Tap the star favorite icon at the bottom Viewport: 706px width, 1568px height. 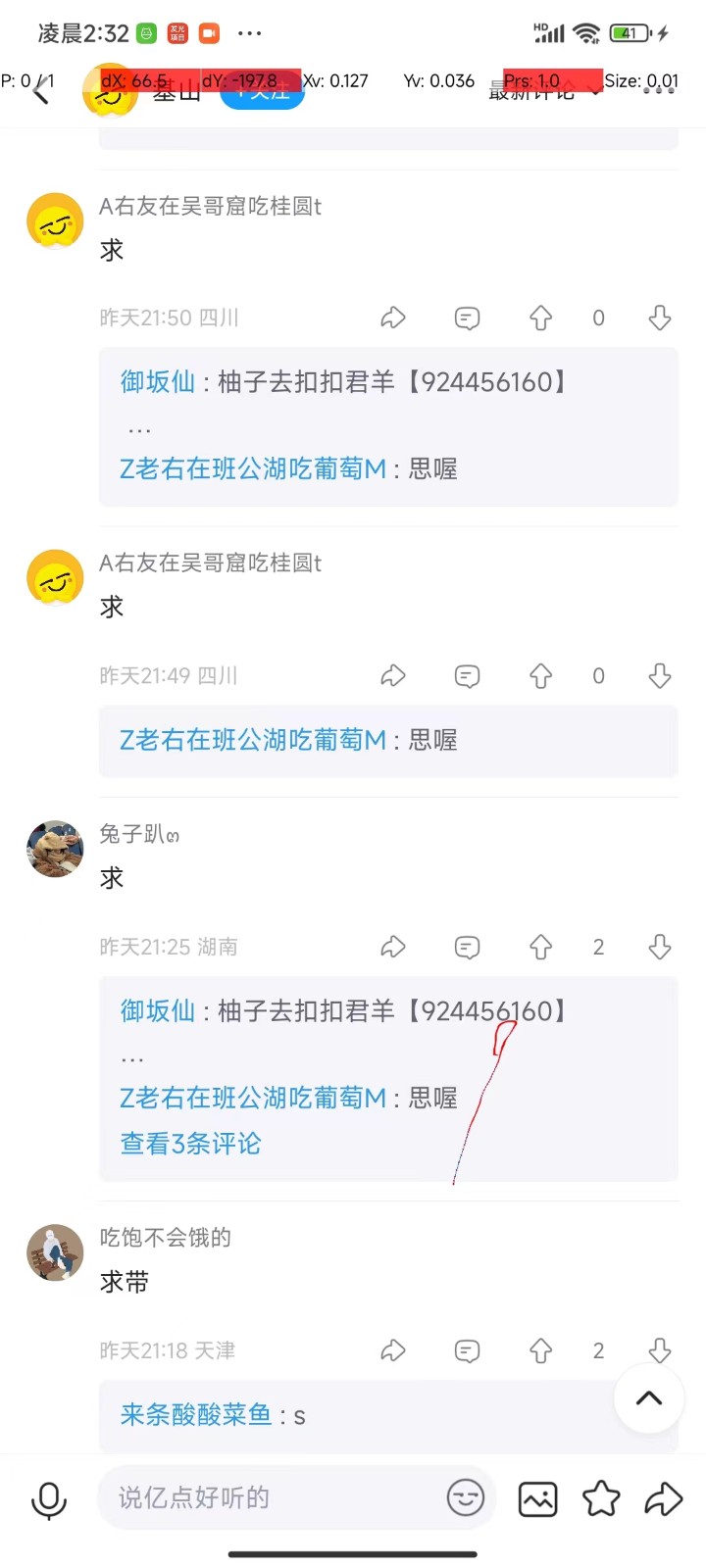601,1498
